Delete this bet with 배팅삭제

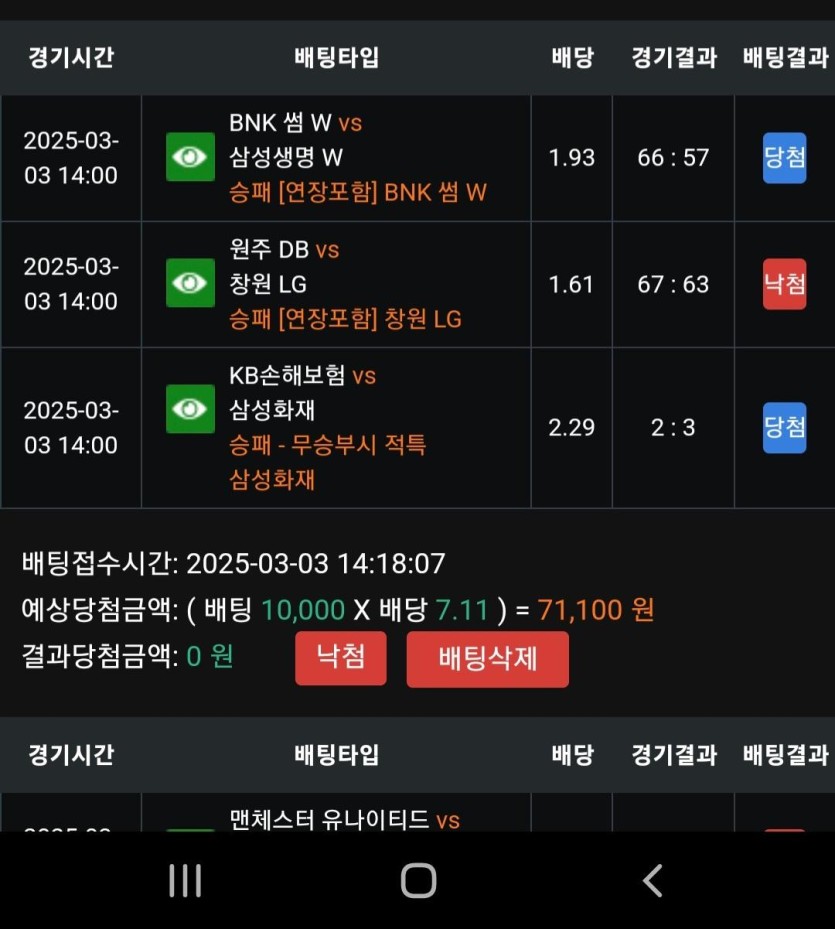pos(487,659)
